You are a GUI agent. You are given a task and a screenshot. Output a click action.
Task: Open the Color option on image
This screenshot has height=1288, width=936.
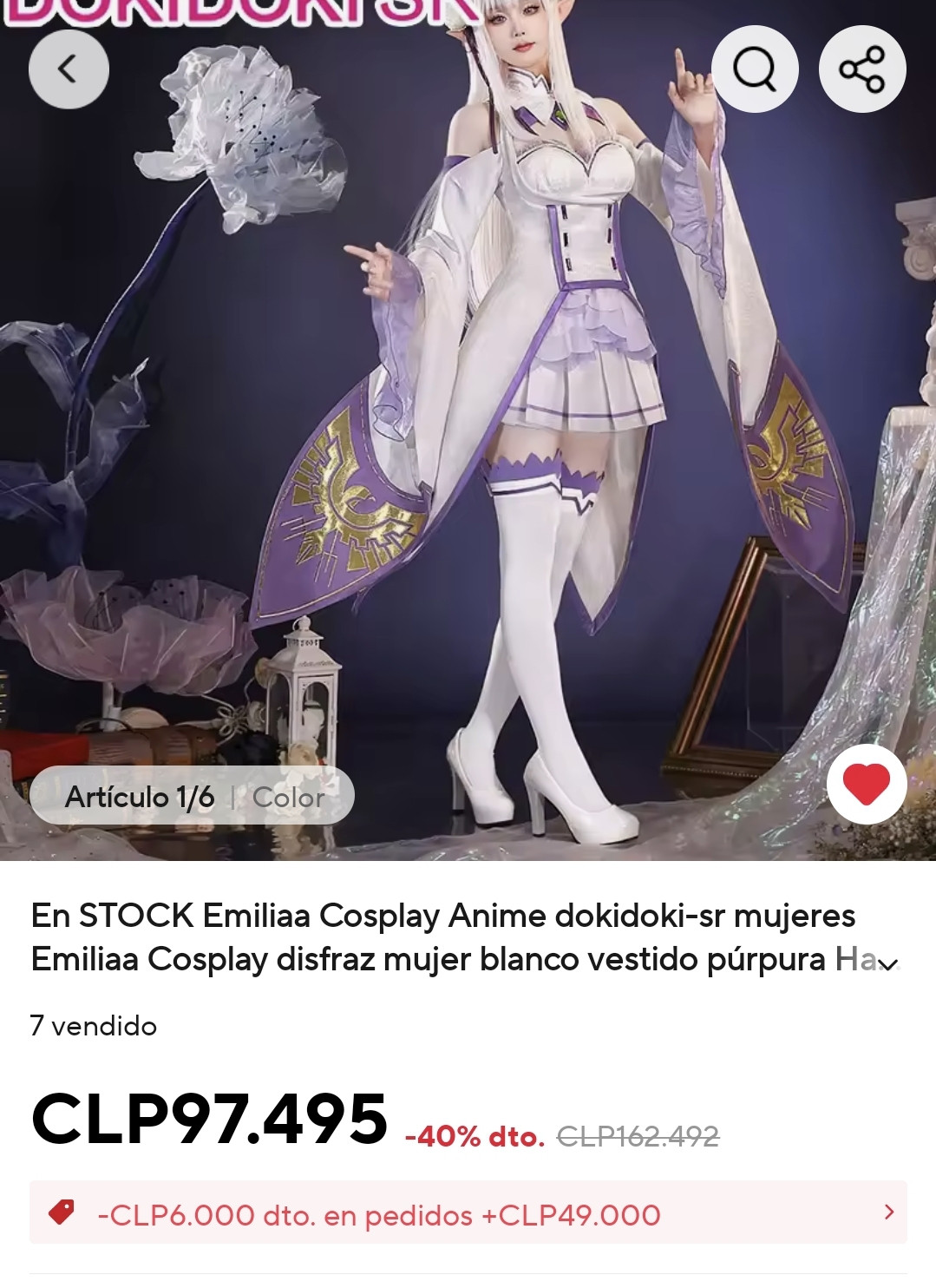(288, 796)
